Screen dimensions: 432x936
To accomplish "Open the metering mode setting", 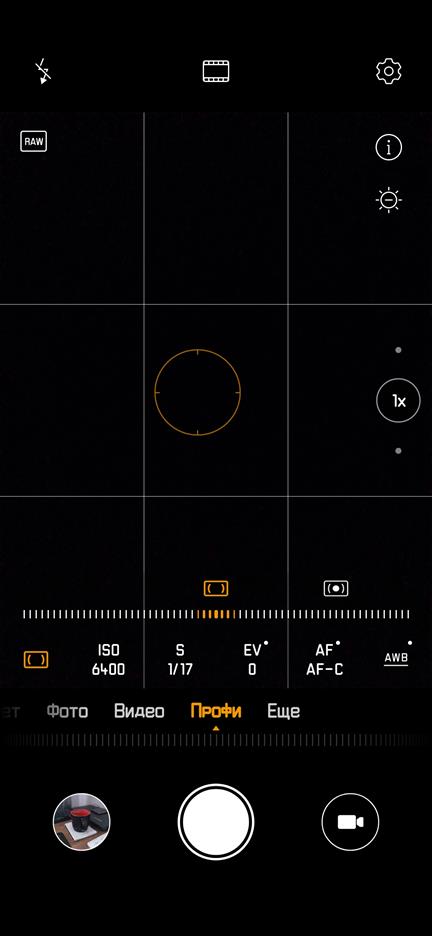I will tap(36, 660).
